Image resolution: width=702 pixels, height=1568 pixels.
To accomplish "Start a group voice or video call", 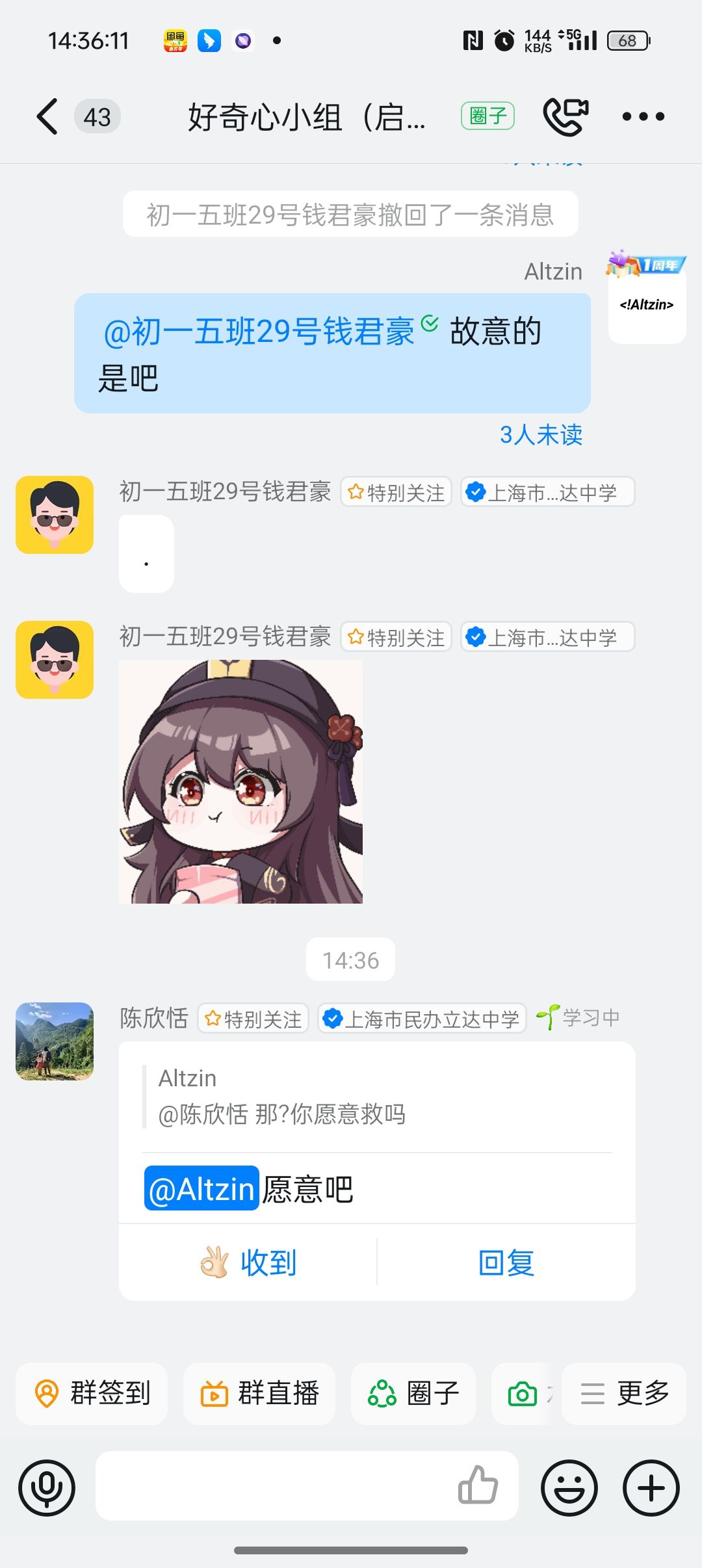I will (x=565, y=117).
